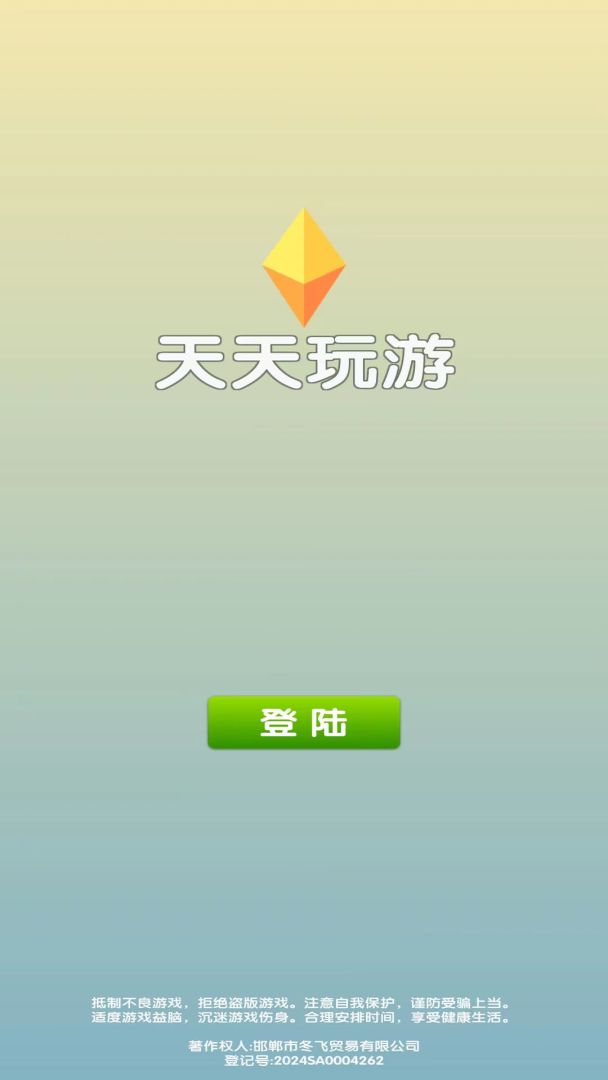Tap the green 登陆 login button
This screenshot has height=1080, width=608.
click(303, 722)
